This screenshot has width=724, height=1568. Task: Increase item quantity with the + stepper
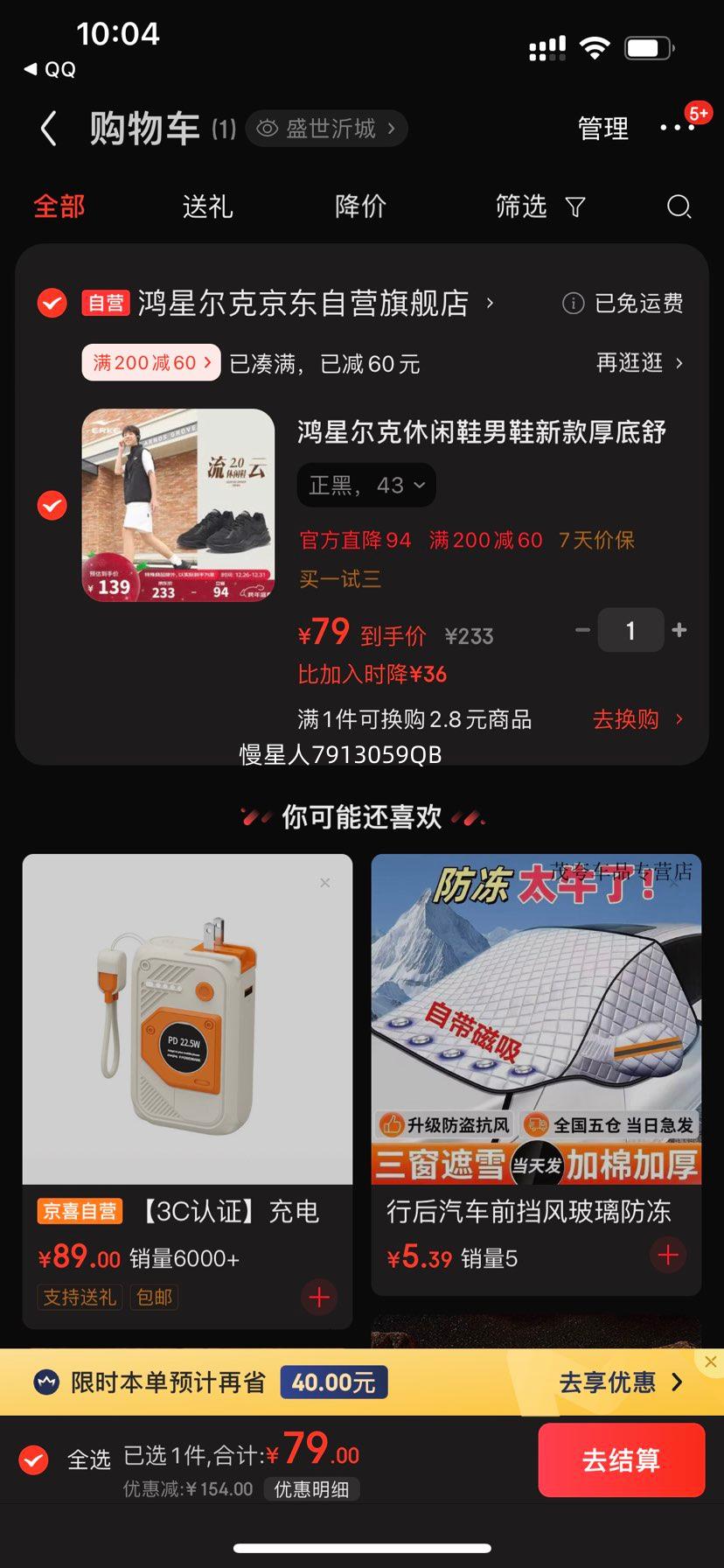click(679, 629)
